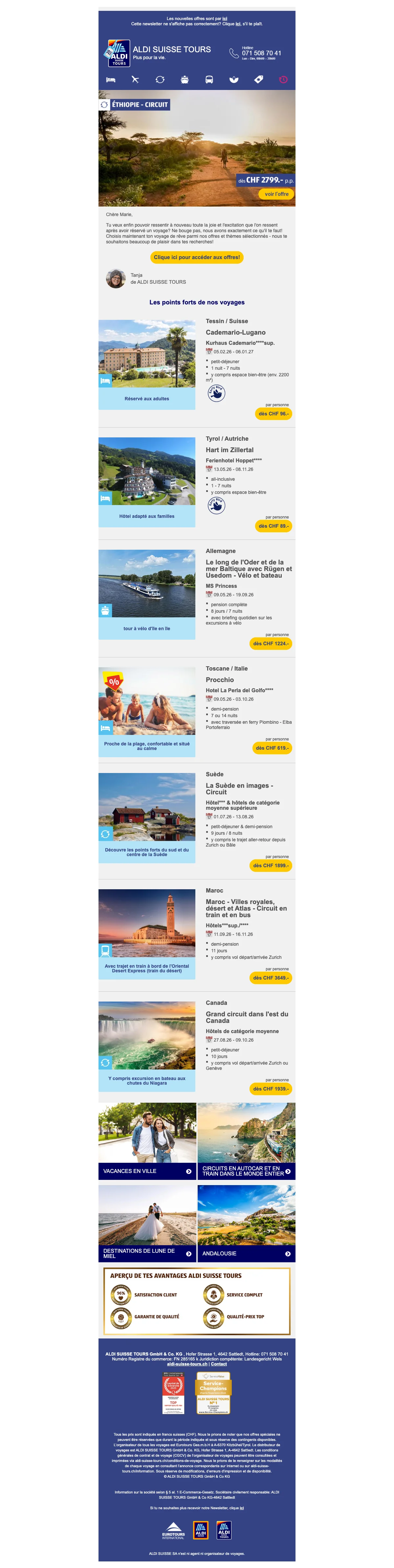This screenshot has height=1568, width=394.
Task: Tap 'voir l'offre' on Éthiopie banner
Action: click(x=276, y=194)
